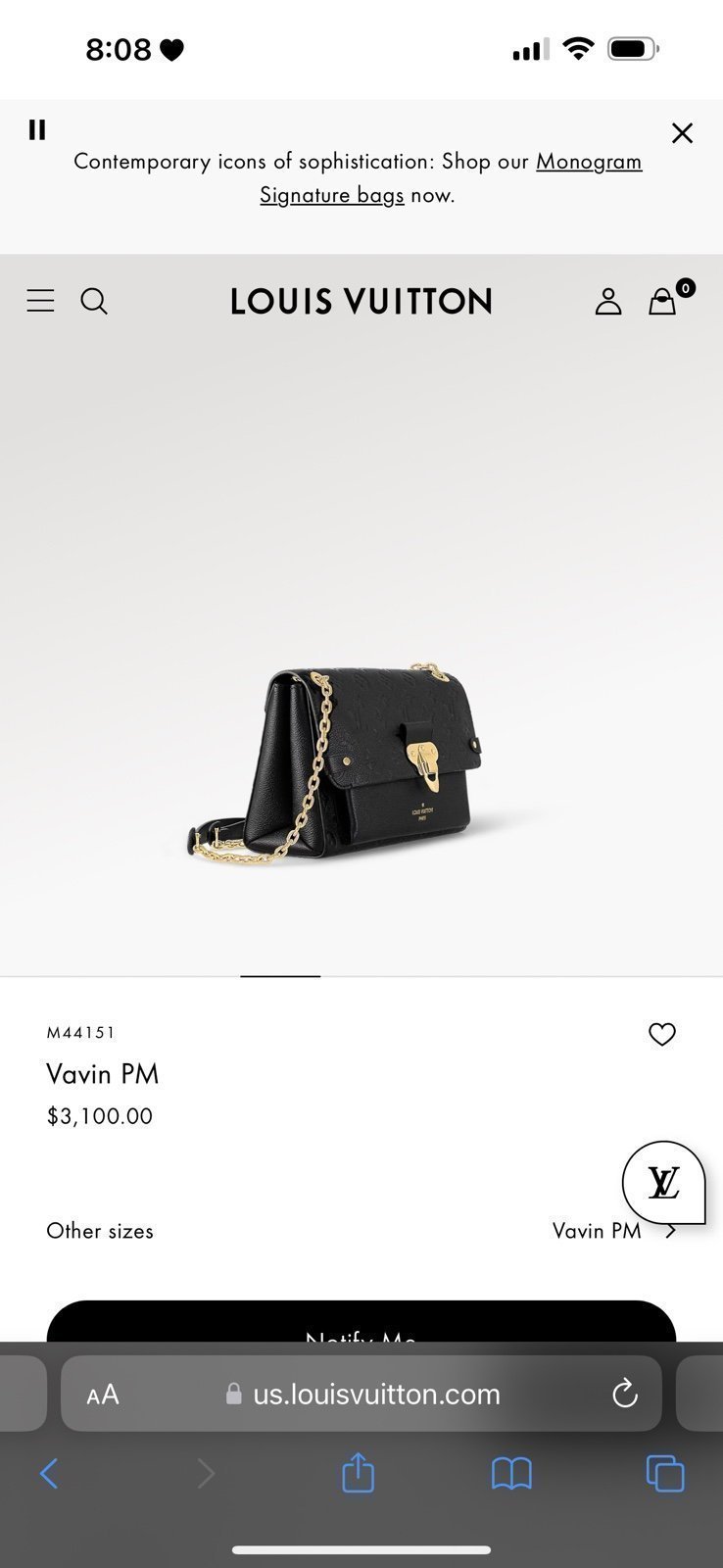Open the hamburger navigation menu
723x1568 pixels.
point(40,301)
